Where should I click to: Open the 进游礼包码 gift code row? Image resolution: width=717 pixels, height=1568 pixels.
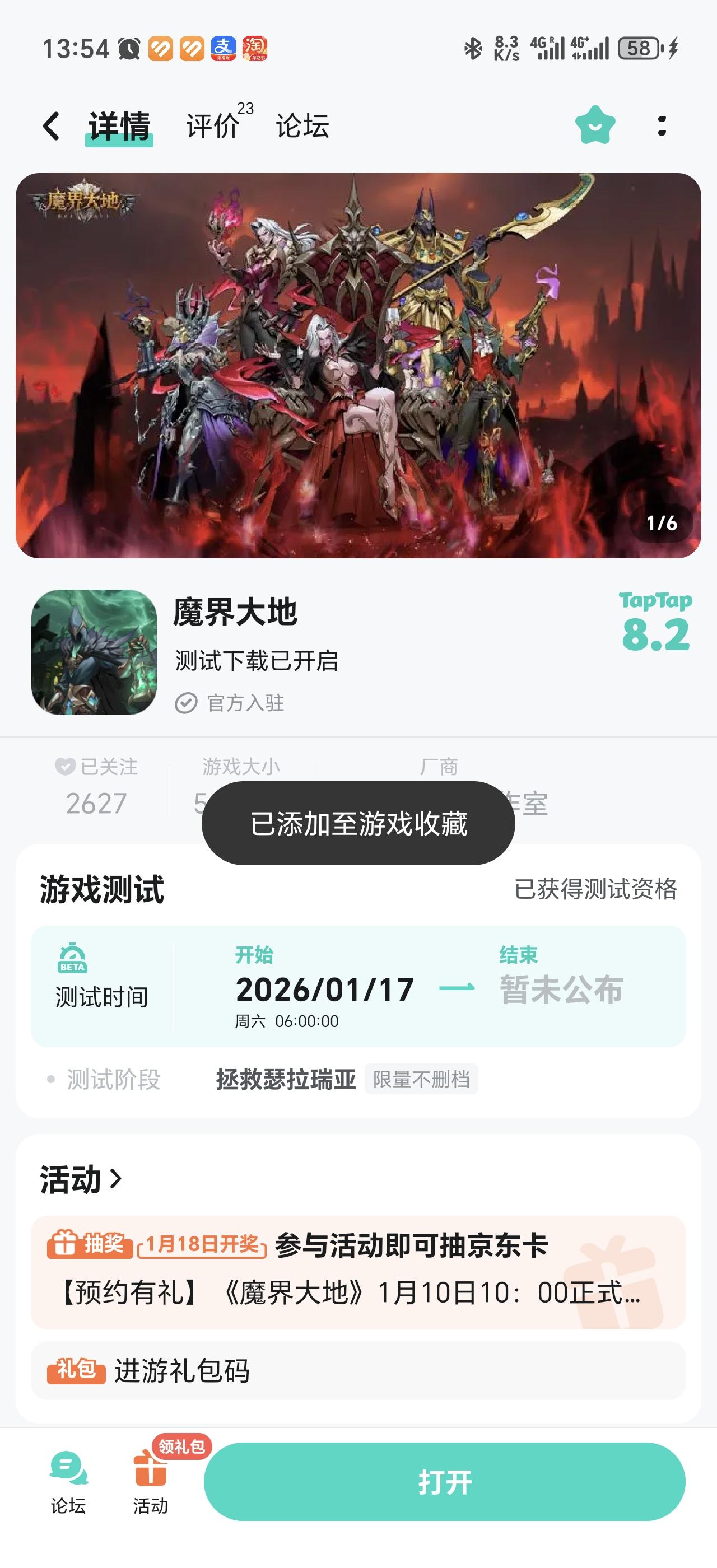pyautogui.click(x=358, y=1370)
